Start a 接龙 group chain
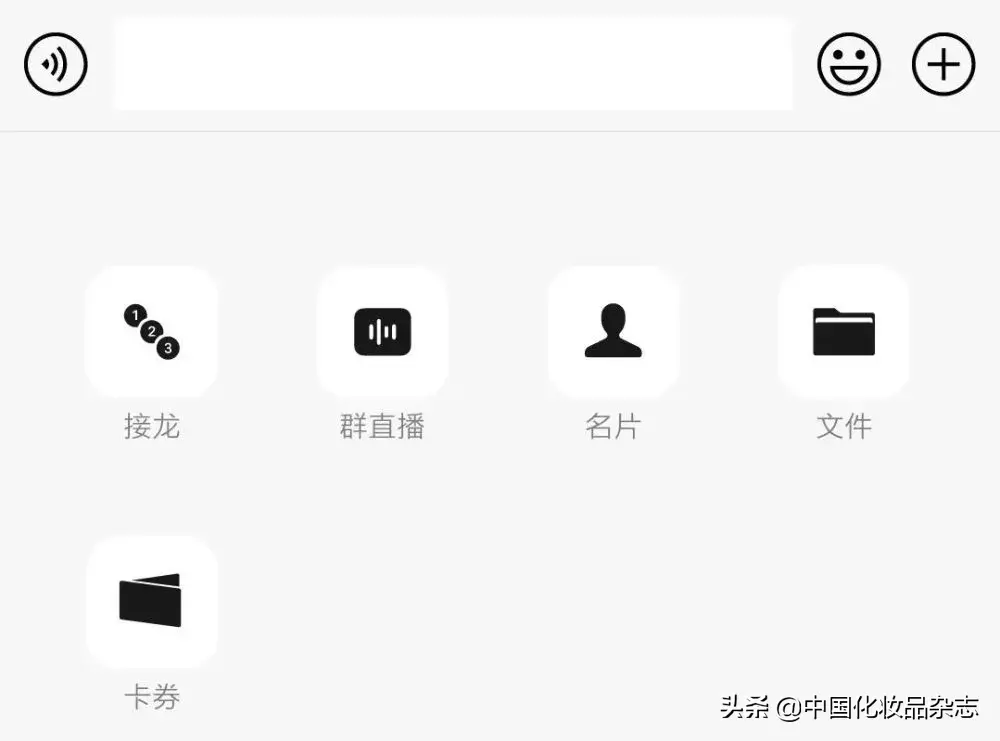The height and width of the screenshot is (741, 1000). click(151, 332)
